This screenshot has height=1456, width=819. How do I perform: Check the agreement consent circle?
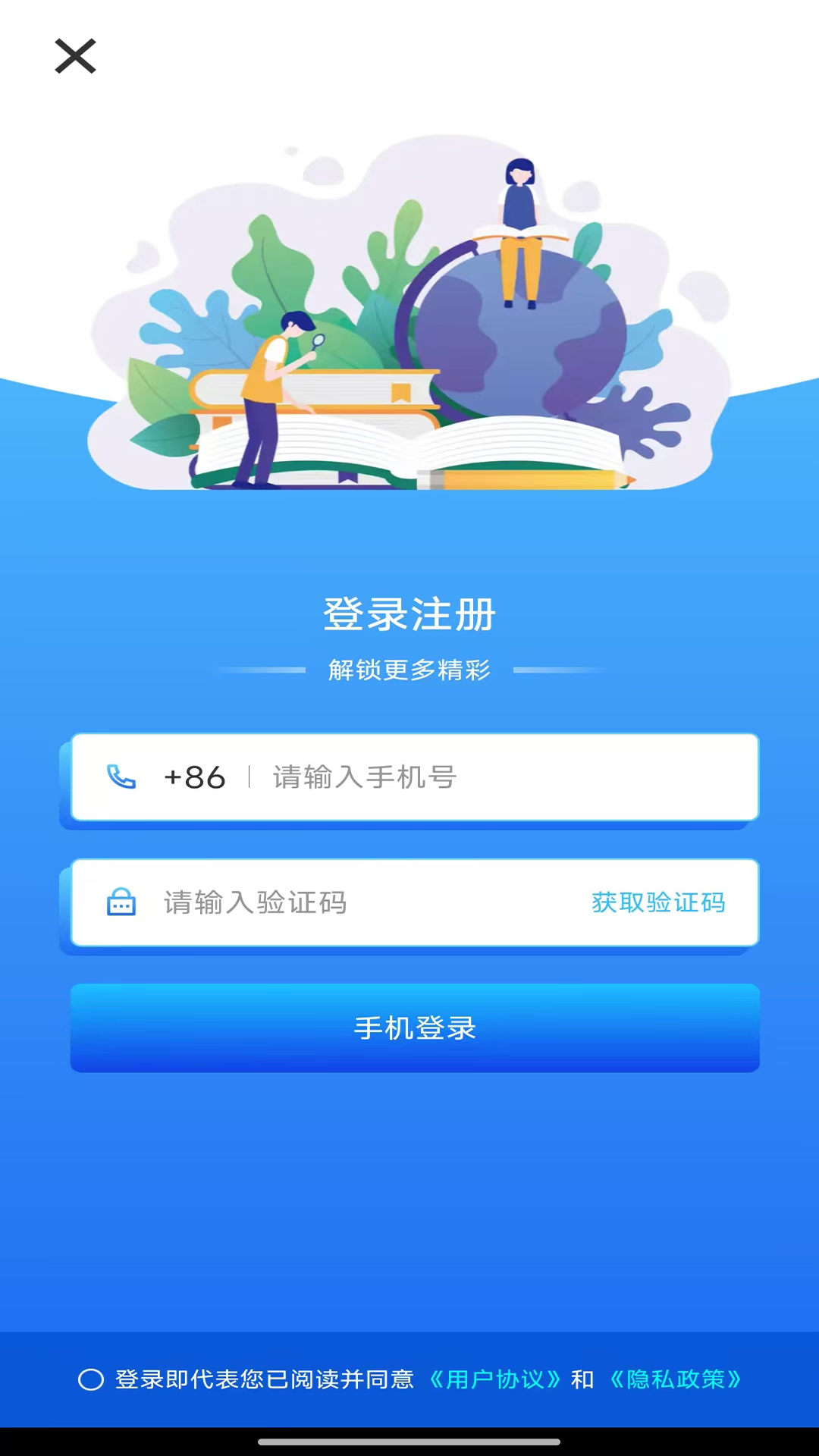(91, 1379)
